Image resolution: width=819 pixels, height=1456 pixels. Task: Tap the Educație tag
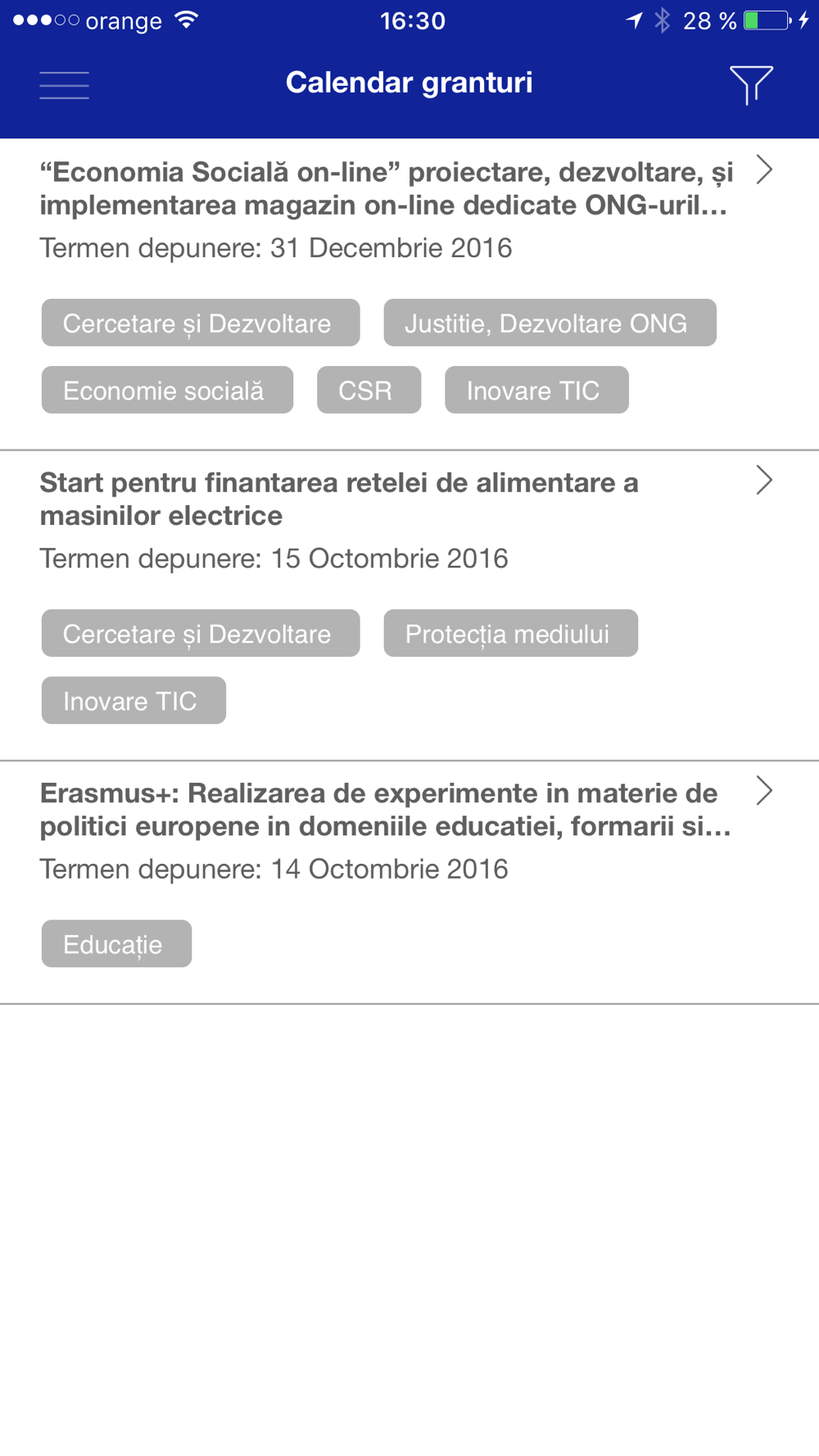click(116, 943)
